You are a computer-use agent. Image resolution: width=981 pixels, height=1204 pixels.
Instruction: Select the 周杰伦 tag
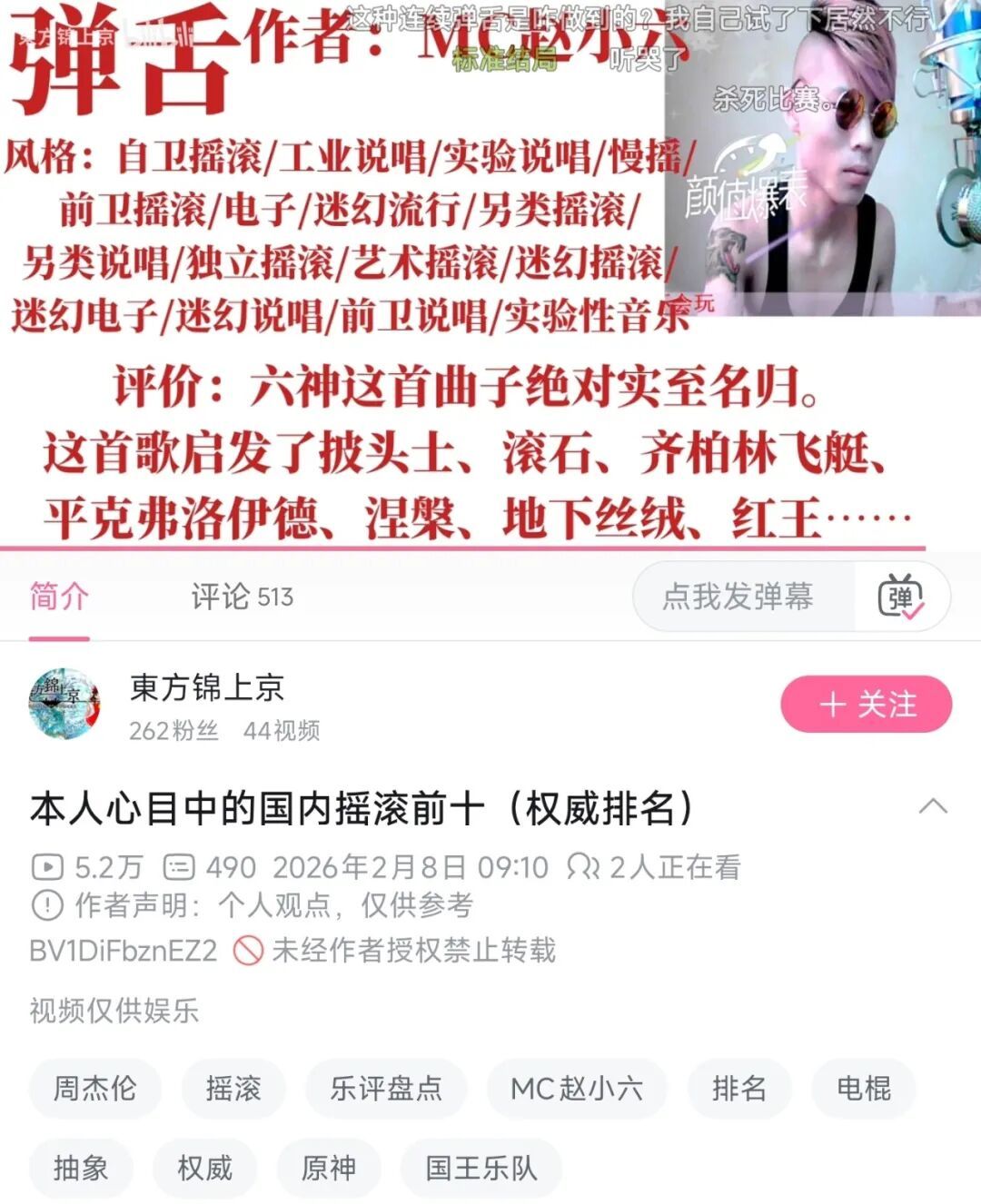click(x=94, y=1088)
